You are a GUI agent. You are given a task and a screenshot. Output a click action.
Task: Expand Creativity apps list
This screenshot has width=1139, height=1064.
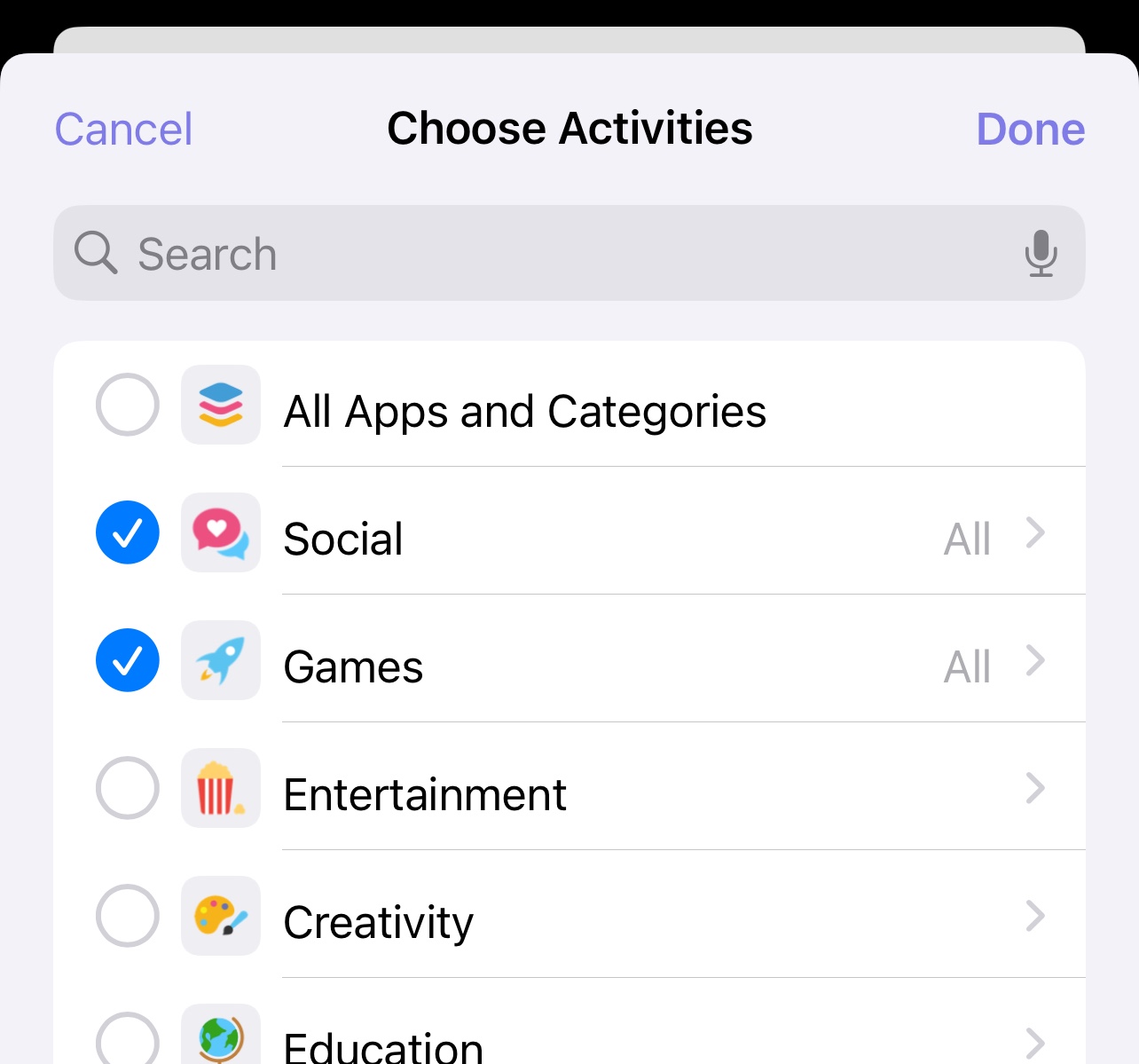pyautogui.click(x=1034, y=917)
